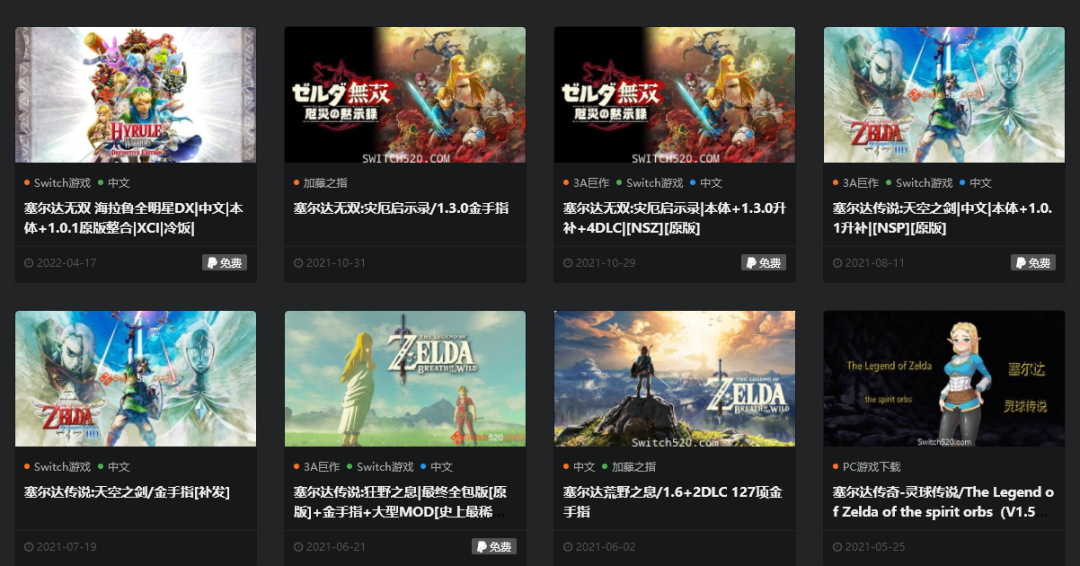Tap Switch游戏 tag under 海拉鲁全明星DX card
Image resolution: width=1080 pixels, height=566 pixels.
[x=62, y=183]
